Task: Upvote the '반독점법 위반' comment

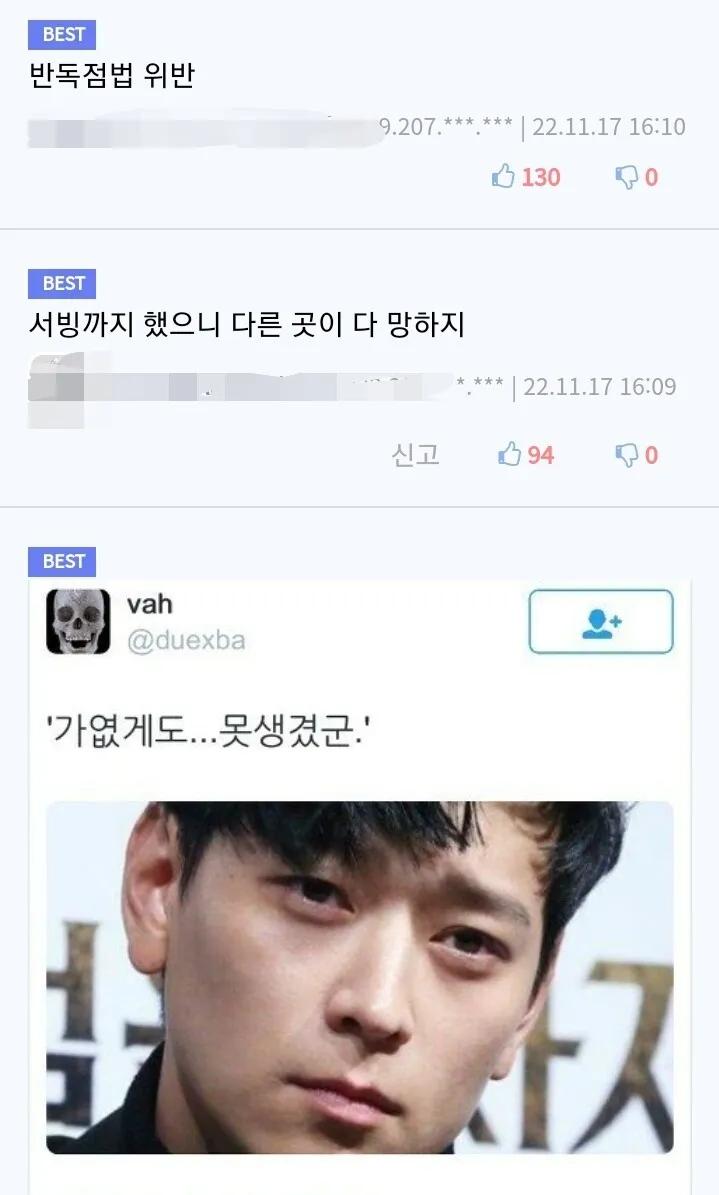Action: pyautogui.click(x=504, y=177)
